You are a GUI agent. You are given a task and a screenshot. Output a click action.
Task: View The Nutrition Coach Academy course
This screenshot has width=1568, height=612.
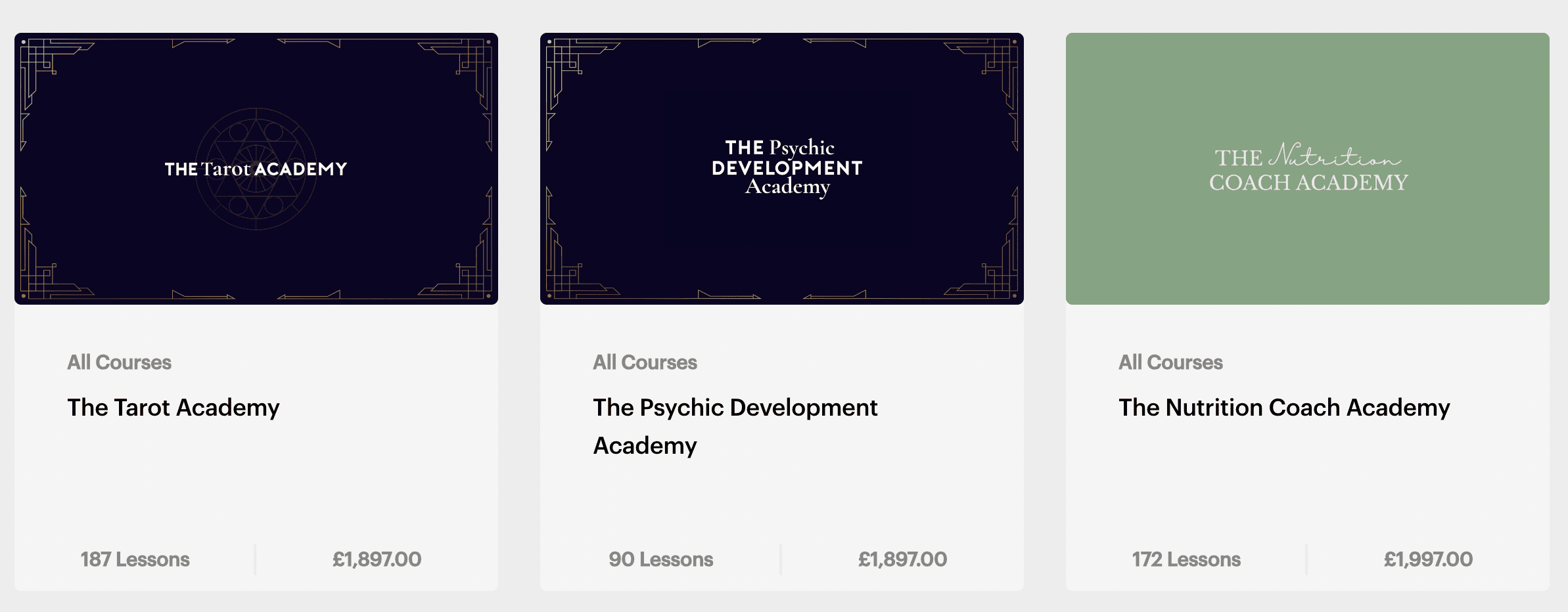[x=1284, y=408]
